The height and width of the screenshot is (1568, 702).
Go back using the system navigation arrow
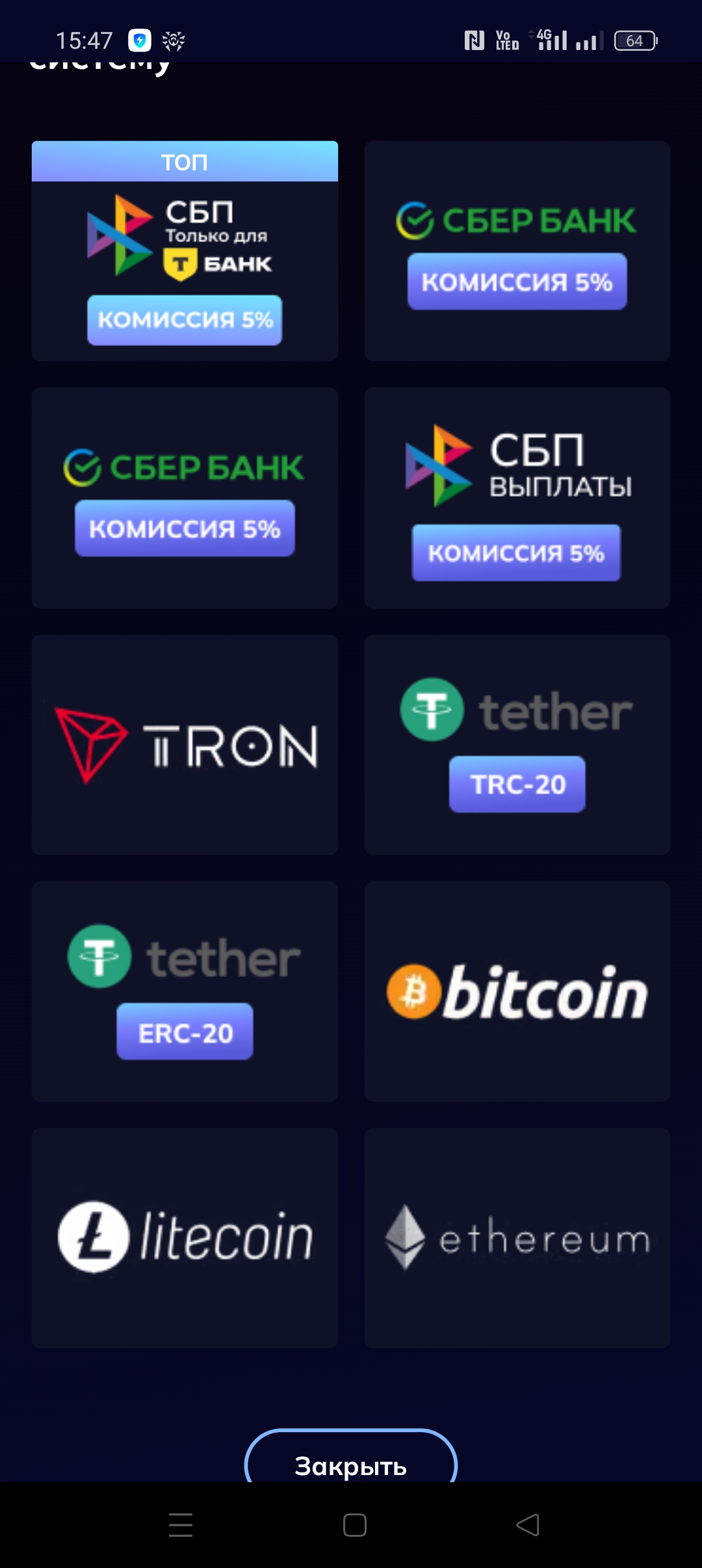[528, 1525]
